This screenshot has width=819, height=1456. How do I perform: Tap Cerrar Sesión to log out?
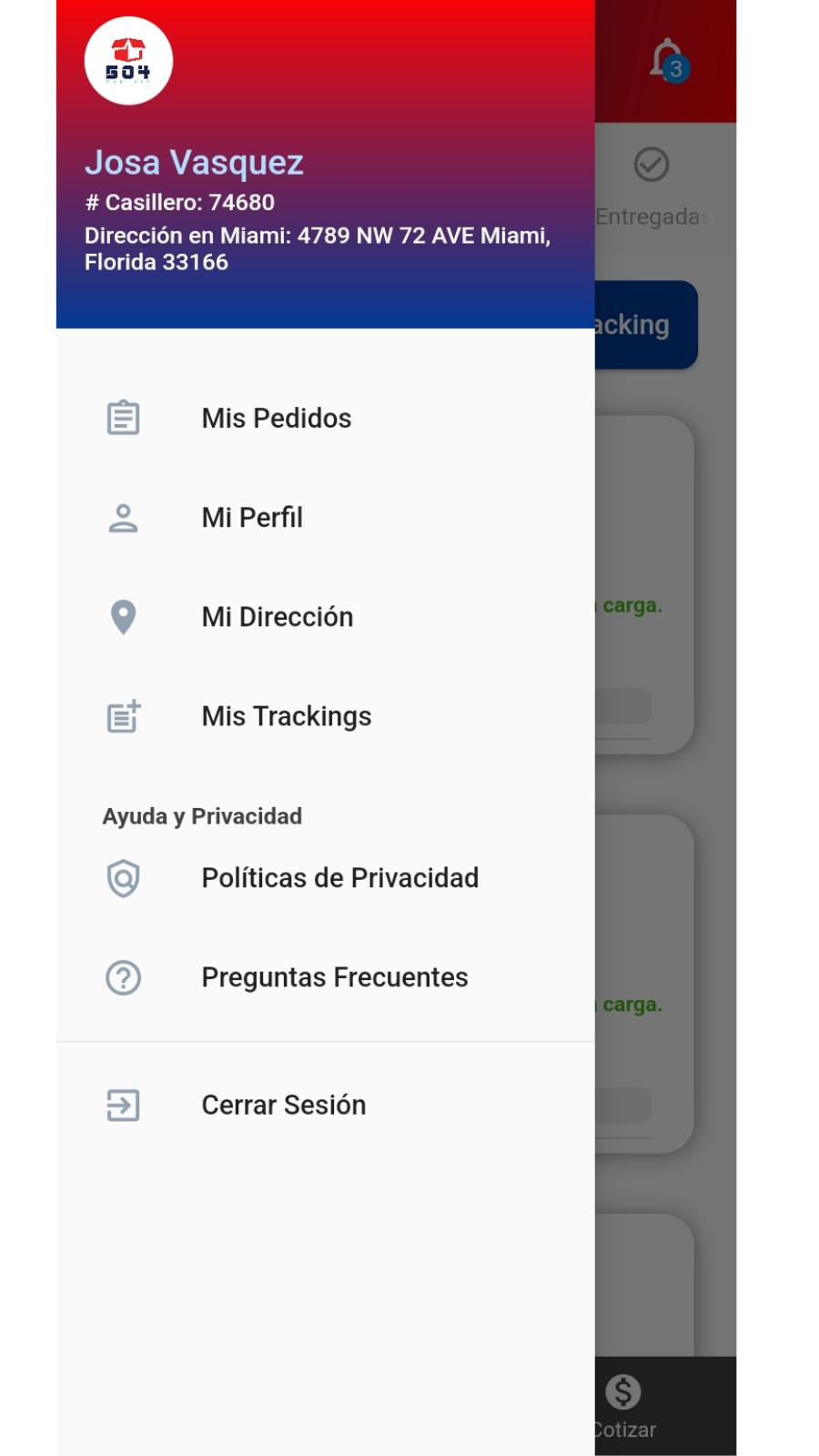(x=325, y=1106)
